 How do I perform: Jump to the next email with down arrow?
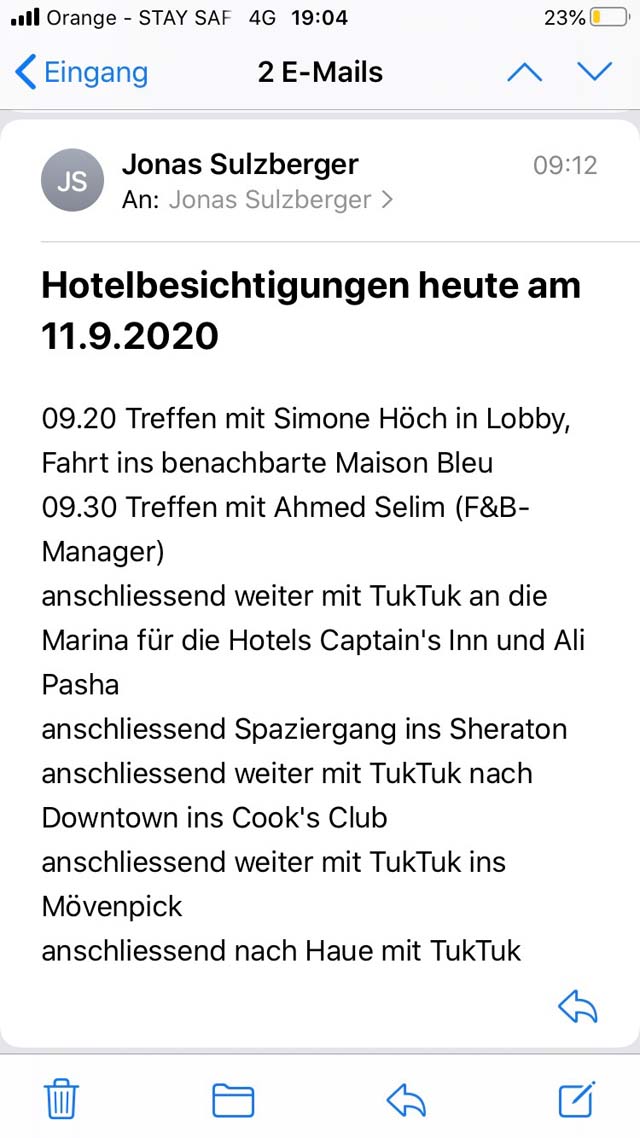point(595,73)
